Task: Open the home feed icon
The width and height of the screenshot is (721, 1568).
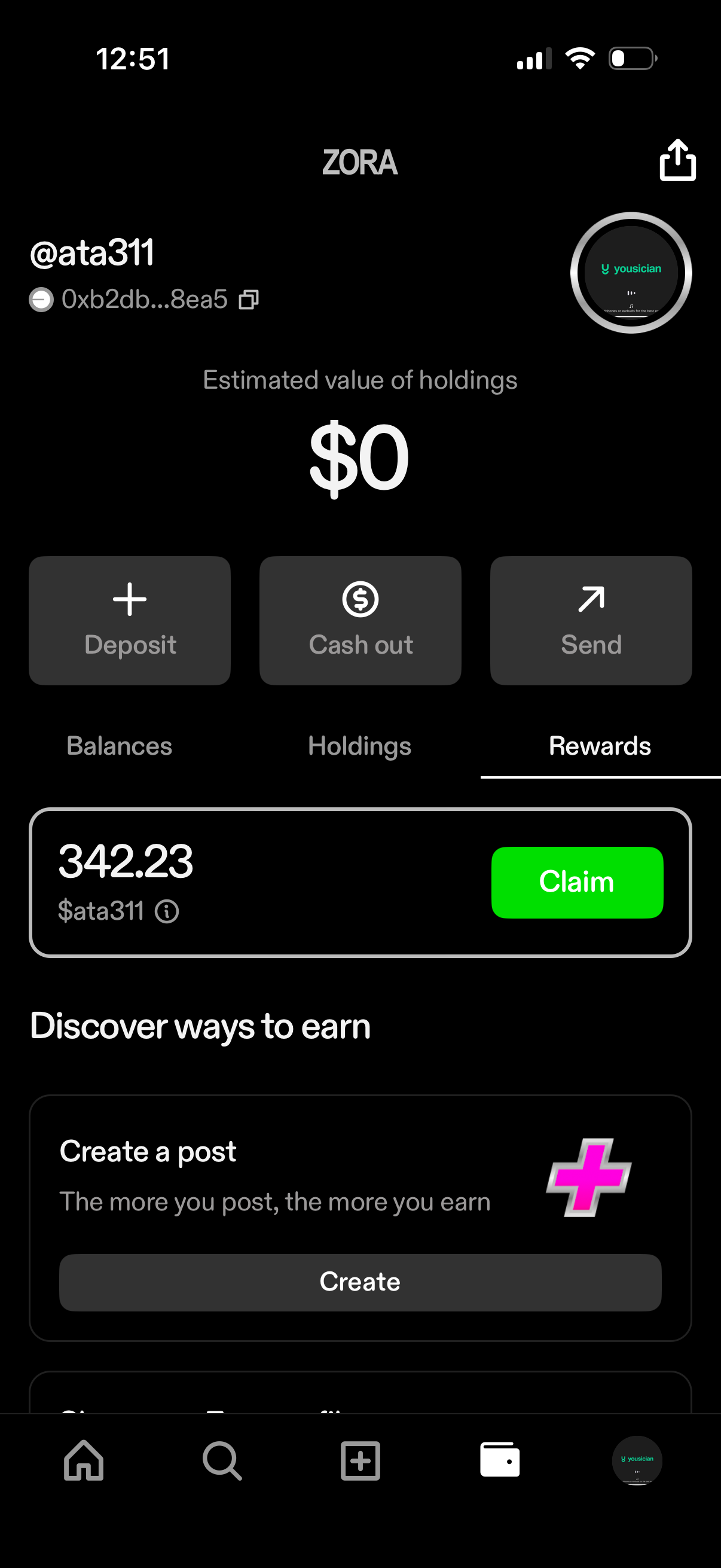Action: click(x=83, y=1461)
